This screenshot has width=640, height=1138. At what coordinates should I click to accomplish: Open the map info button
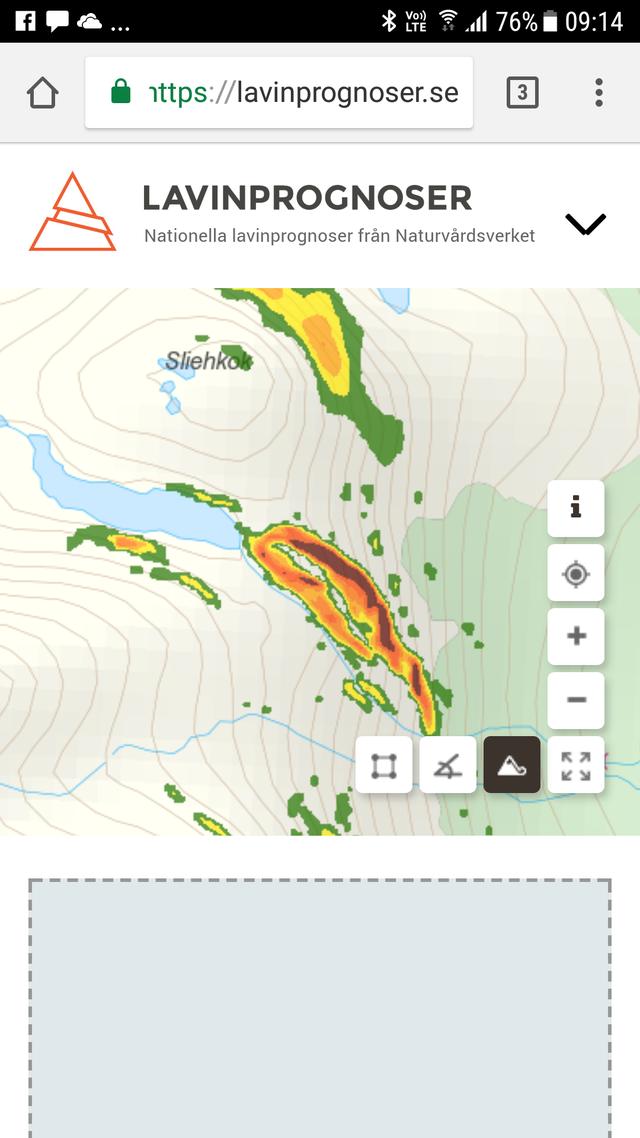576,508
